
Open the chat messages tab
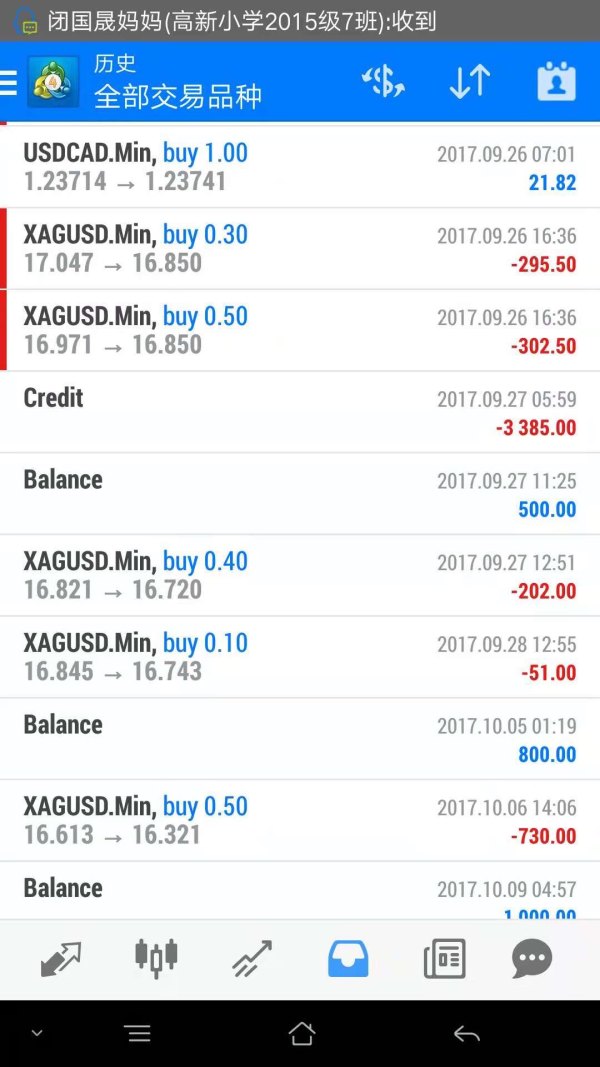tap(532, 960)
